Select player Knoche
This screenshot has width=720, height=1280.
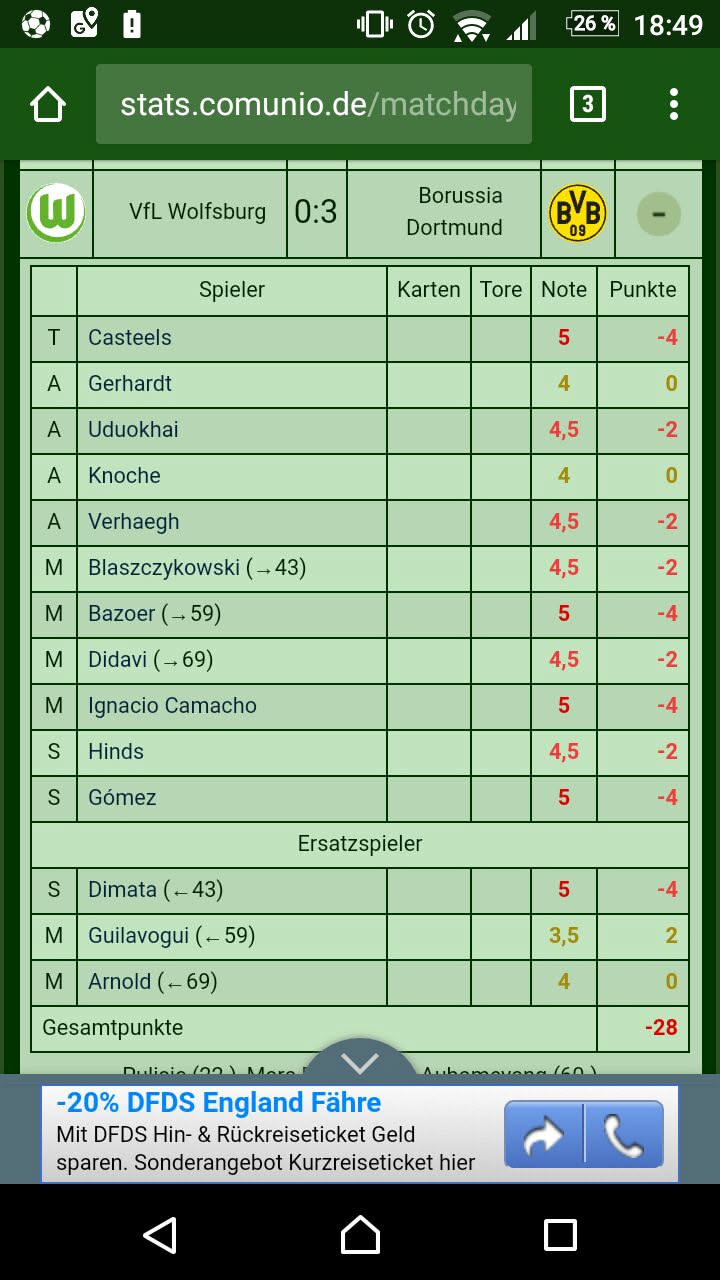[124, 476]
